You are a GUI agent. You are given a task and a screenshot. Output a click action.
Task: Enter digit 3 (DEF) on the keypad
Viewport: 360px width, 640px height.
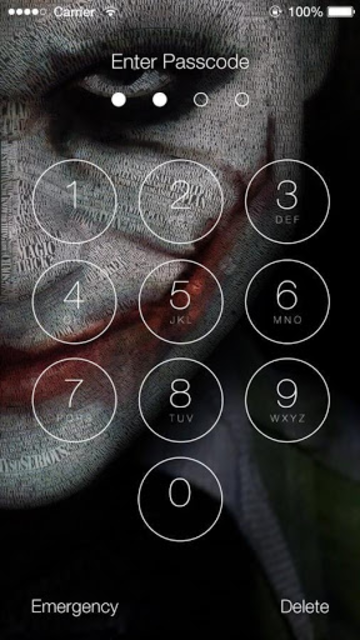click(x=287, y=202)
